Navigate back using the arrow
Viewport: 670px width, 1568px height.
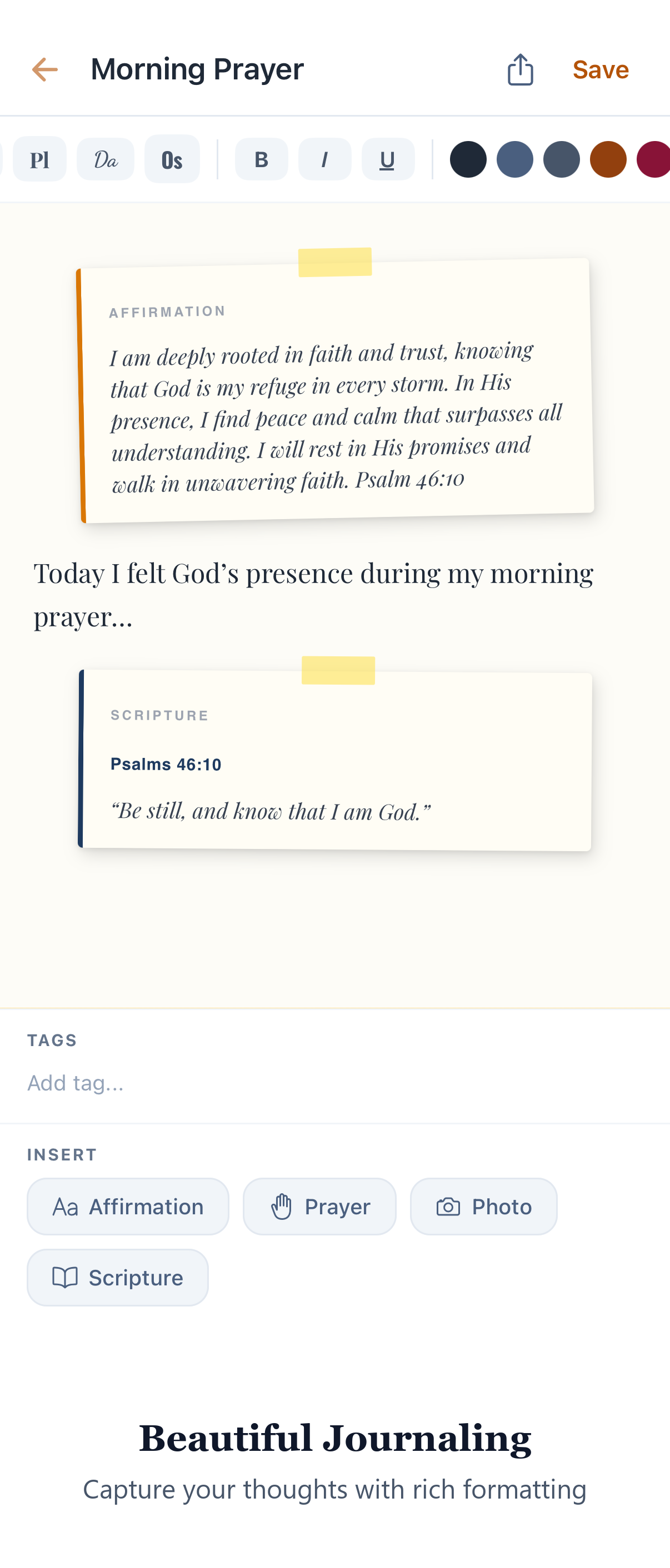click(44, 69)
